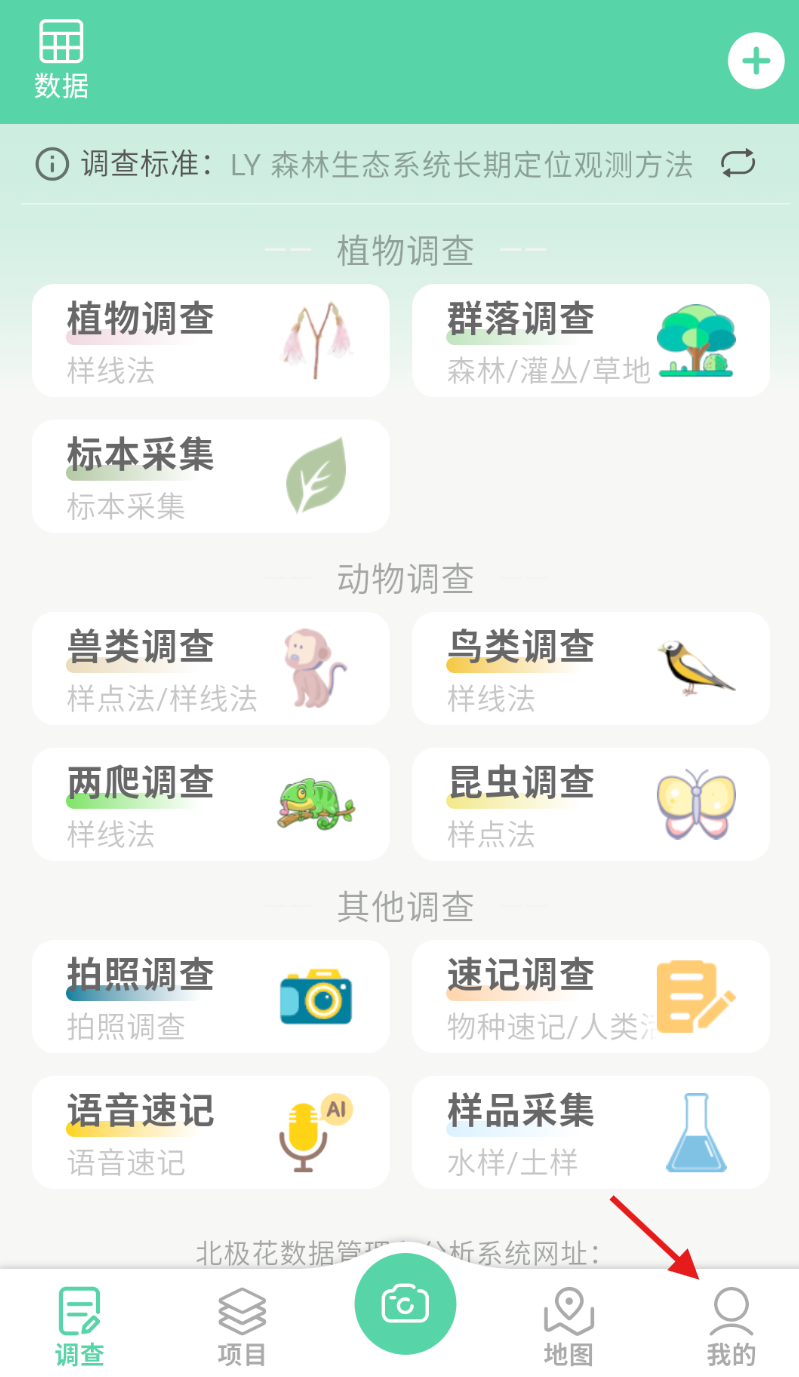This screenshot has width=799, height=1377.
Task: Tap the plus add button
Action: tap(755, 62)
